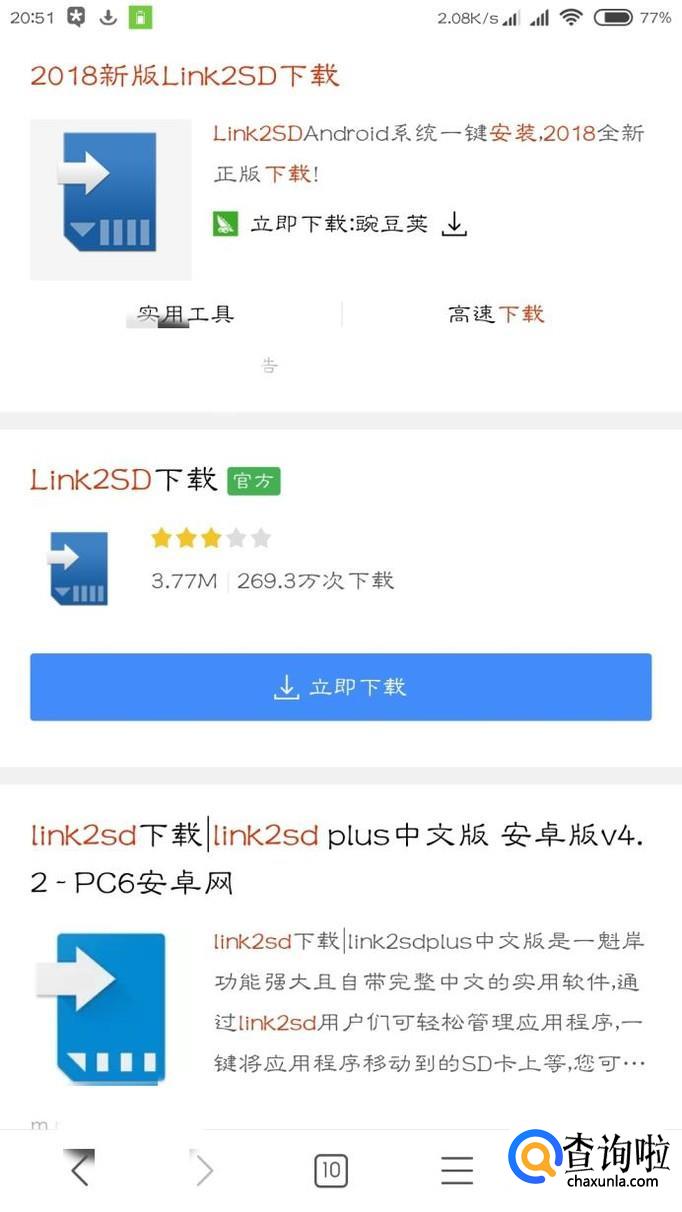Go back with the browser back arrow
The height and width of the screenshot is (1212, 682).
[x=80, y=1169]
